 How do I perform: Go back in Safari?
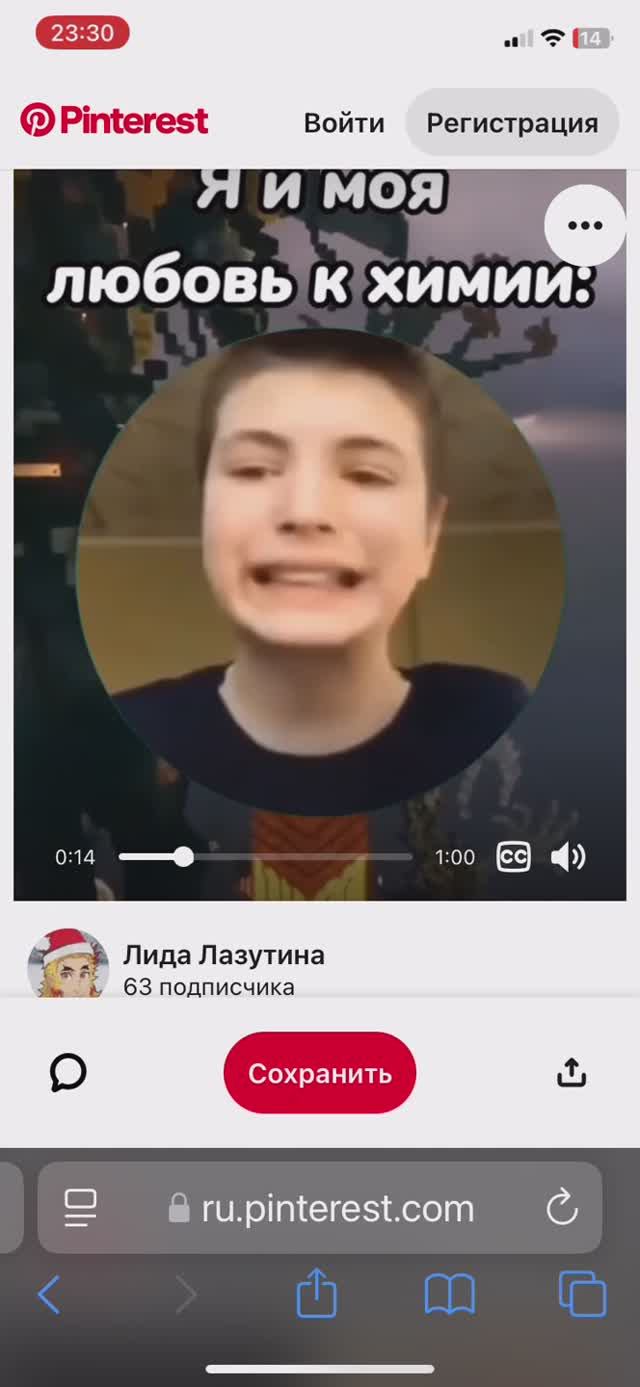pyautogui.click(x=48, y=1295)
